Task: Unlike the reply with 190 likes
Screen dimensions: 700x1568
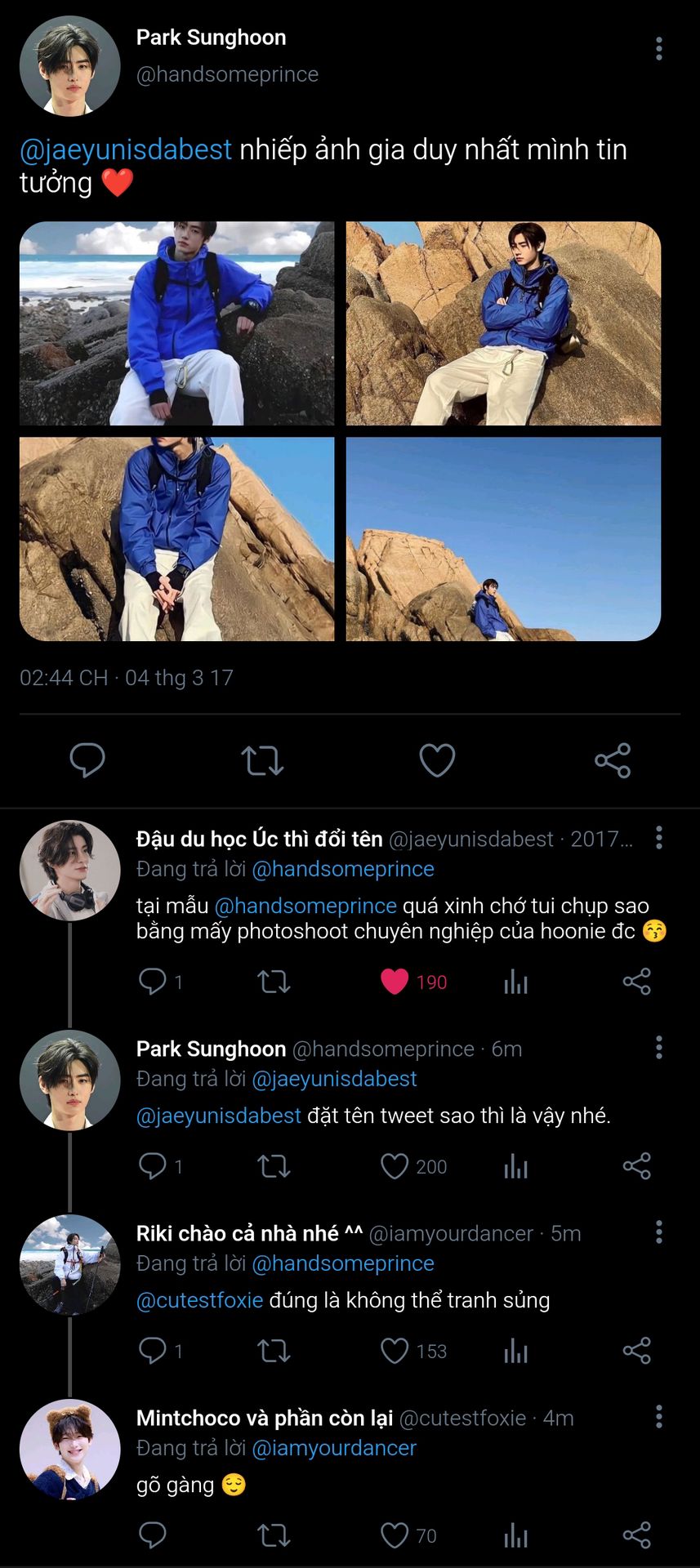Action: [395, 982]
